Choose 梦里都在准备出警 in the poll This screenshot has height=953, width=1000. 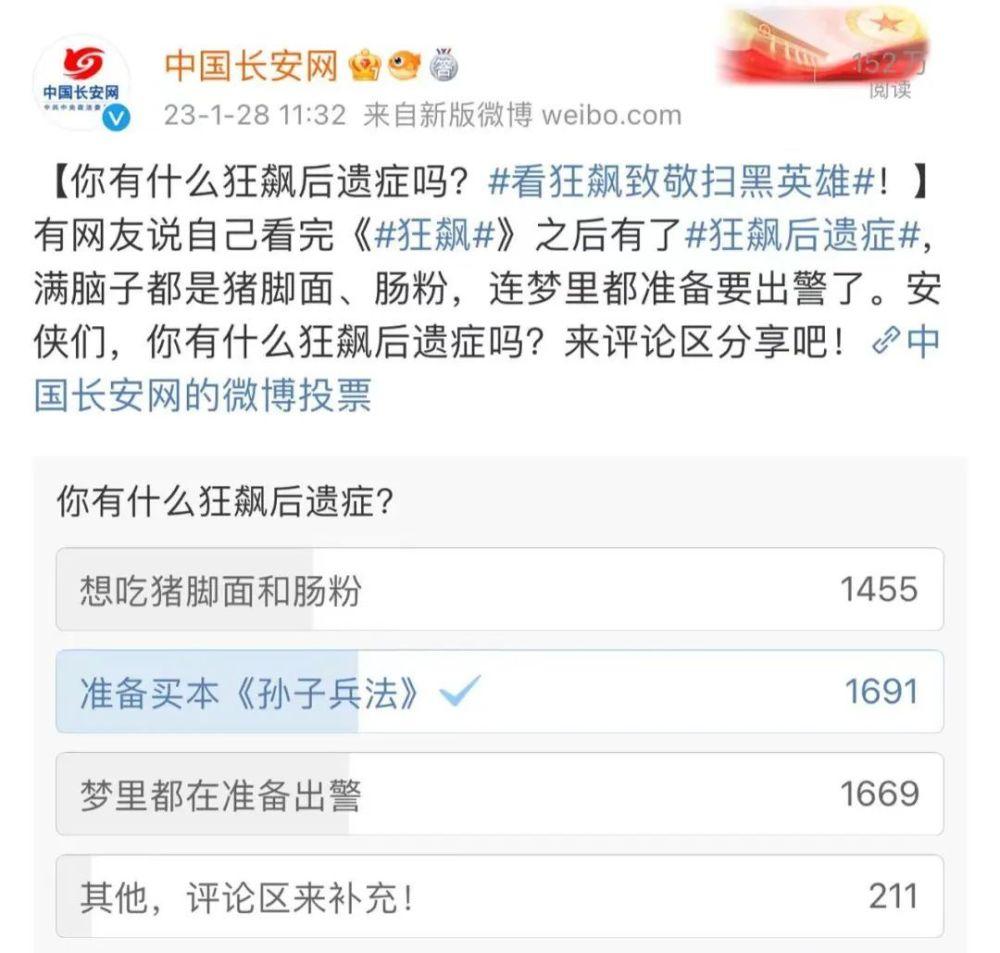click(x=499, y=794)
